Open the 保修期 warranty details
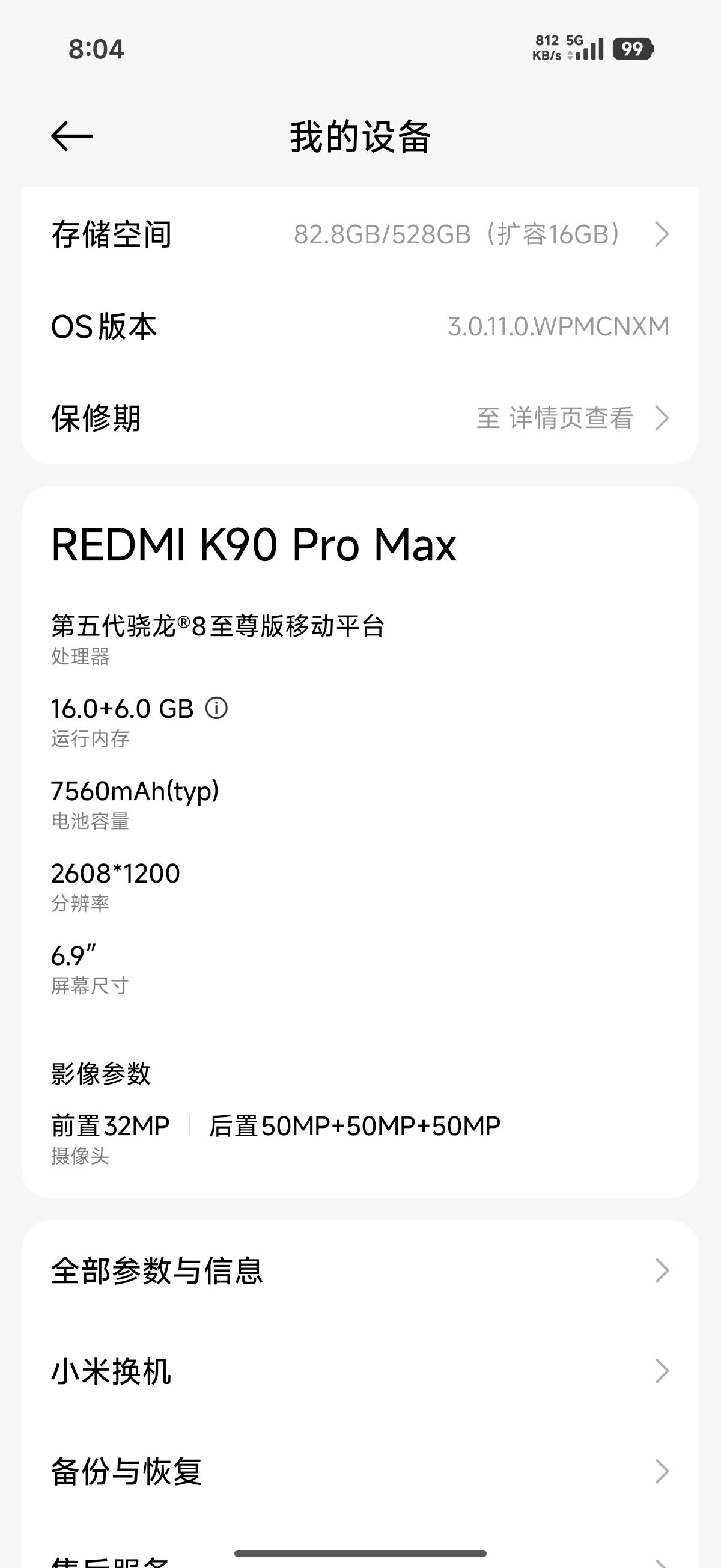The image size is (721, 1568). click(360, 418)
